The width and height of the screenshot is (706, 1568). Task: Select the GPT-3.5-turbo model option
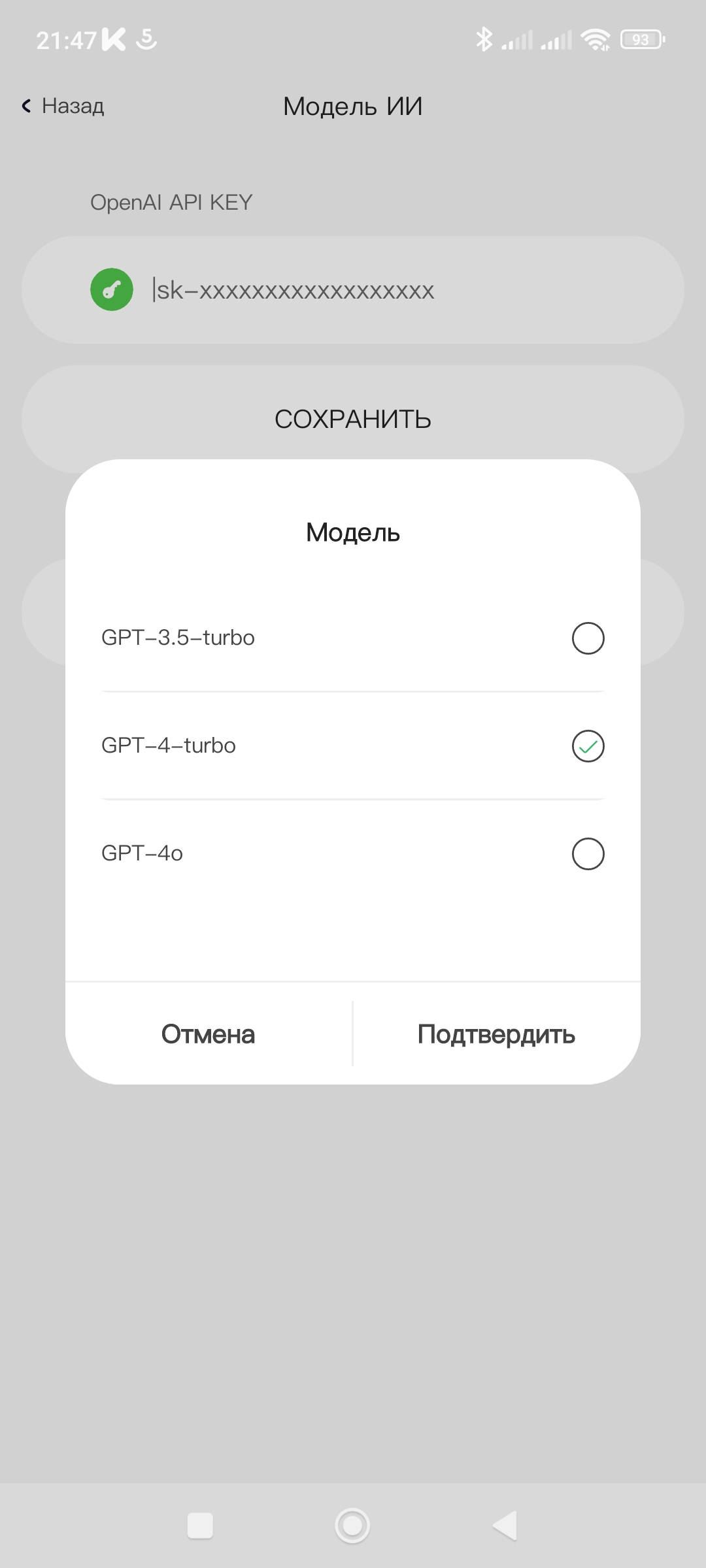[x=588, y=638]
